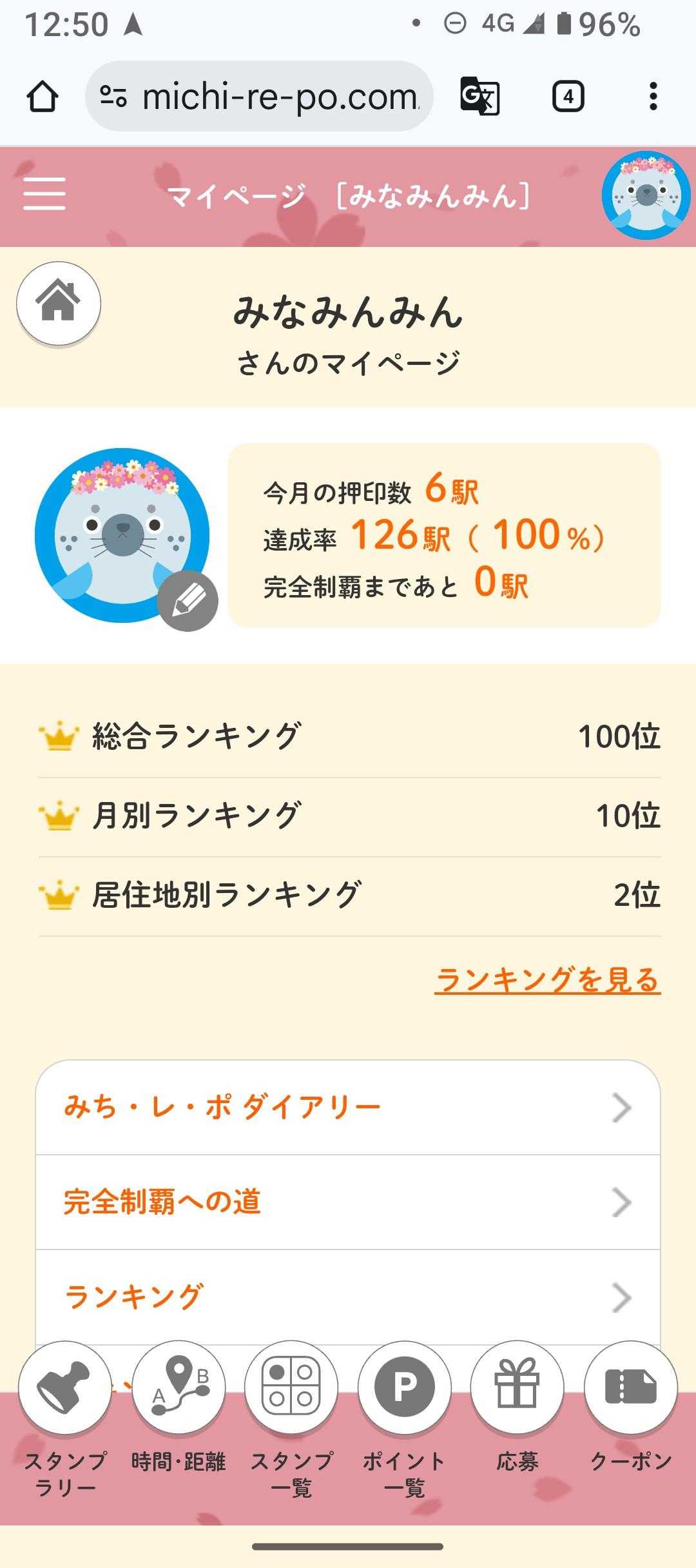696x1568 pixels.
Task: Go to 応募 tab
Action: pos(517,1400)
